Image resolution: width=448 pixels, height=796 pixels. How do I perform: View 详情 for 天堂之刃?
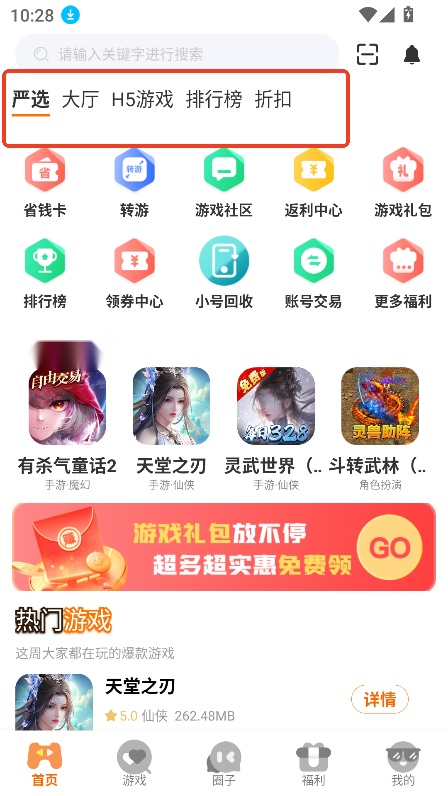379,699
